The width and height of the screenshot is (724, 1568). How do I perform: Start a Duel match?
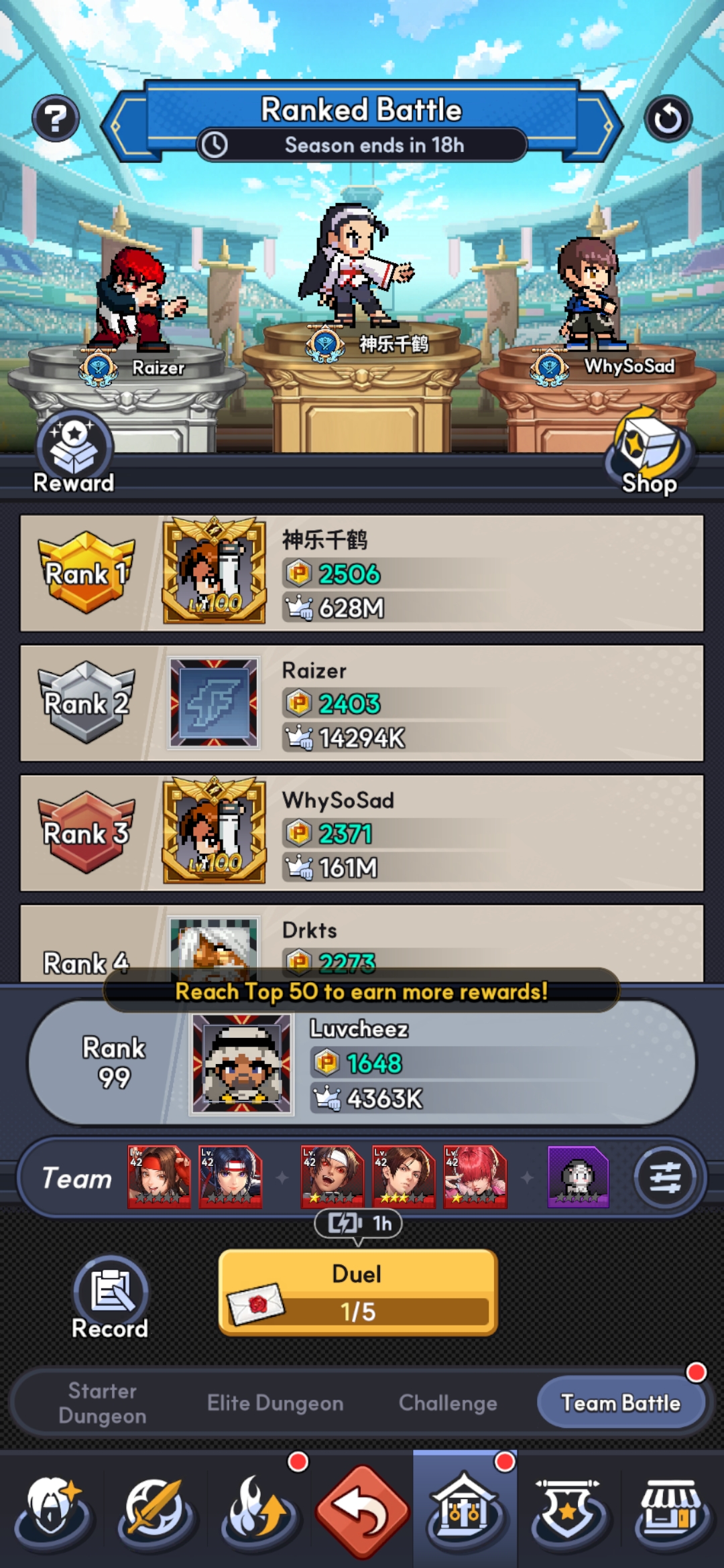[x=358, y=1292]
